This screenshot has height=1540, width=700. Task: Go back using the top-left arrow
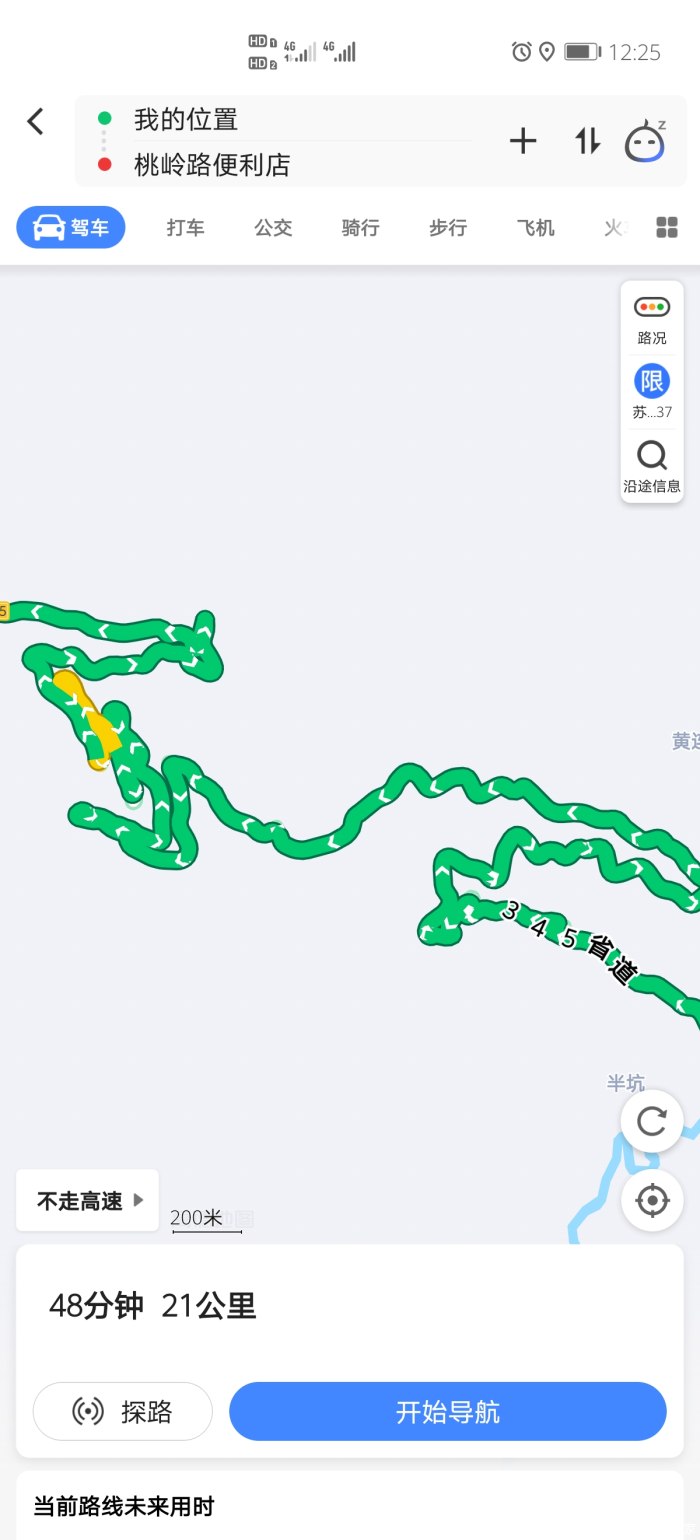(x=35, y=122)
